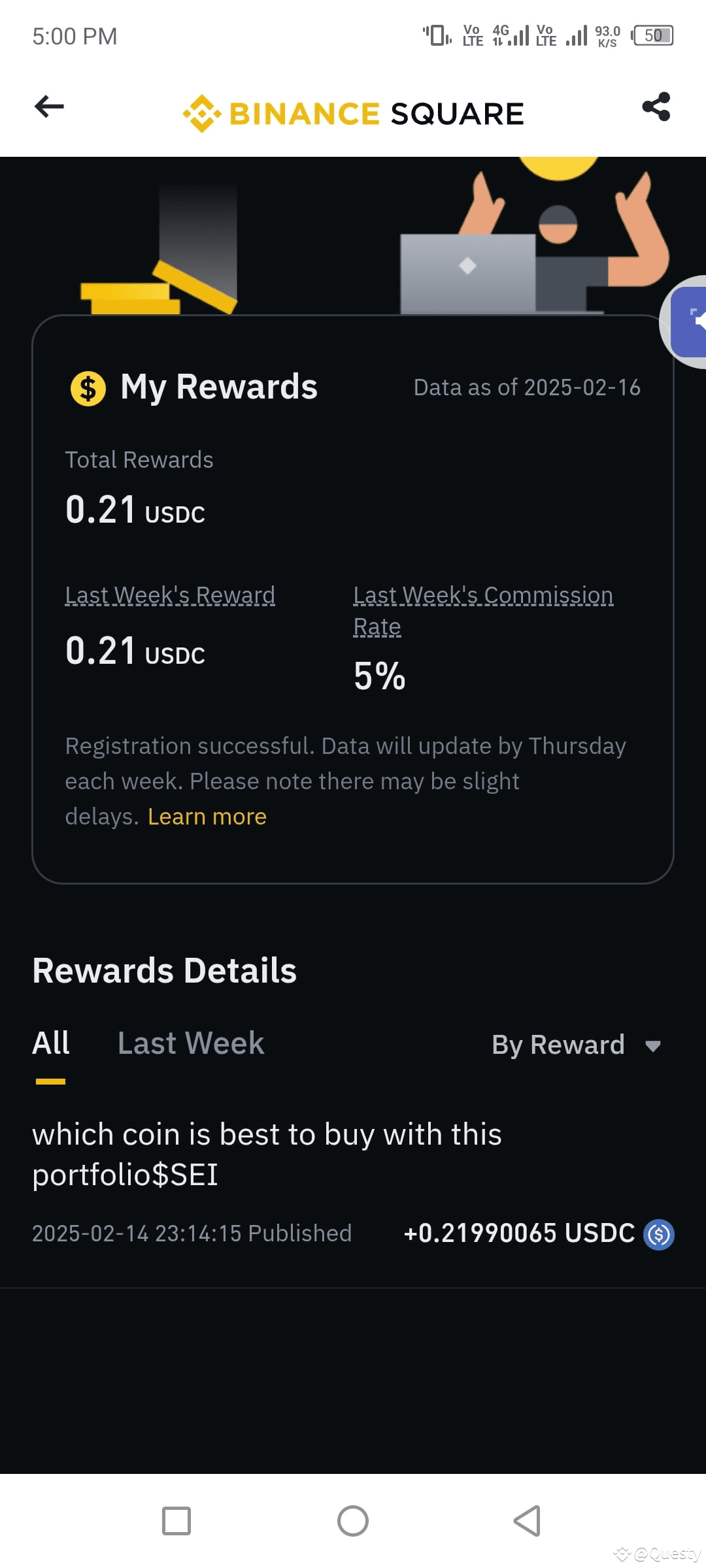This screenshot has height=1568, width=706.
Task: Click the back arrow to return
Action: (x=47, y=107)
